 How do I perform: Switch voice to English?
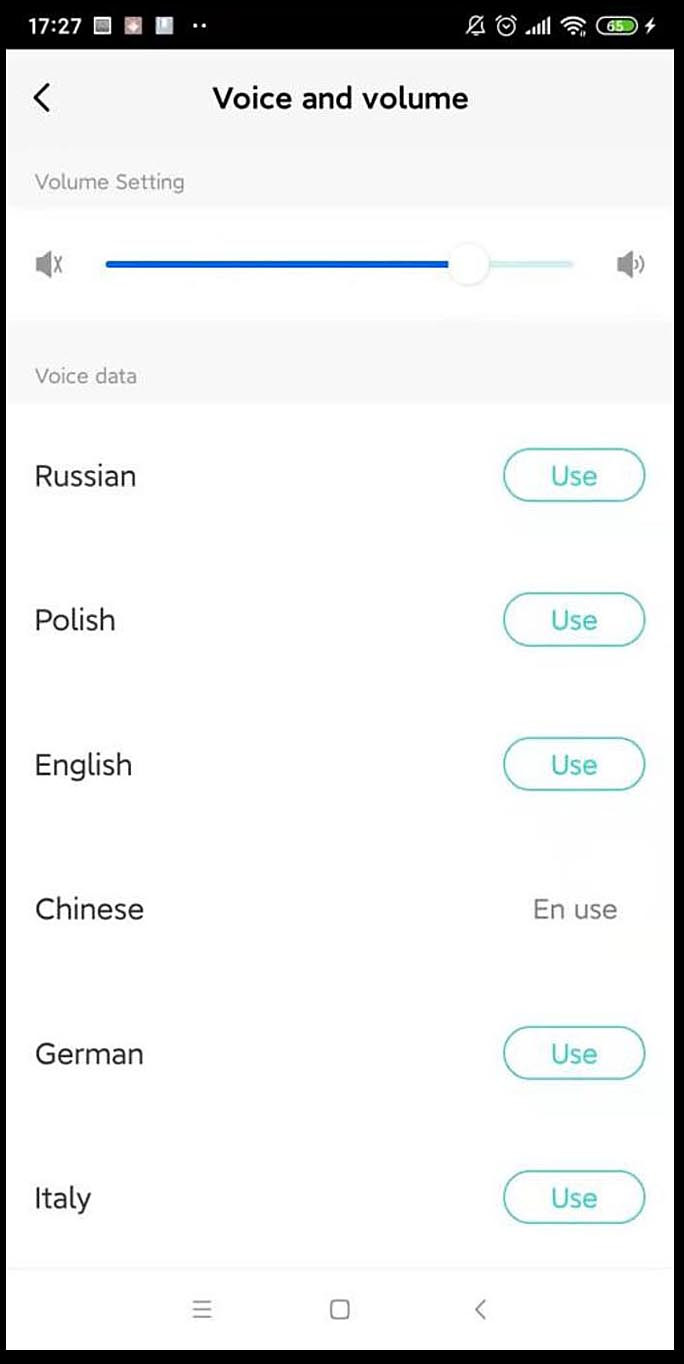[574, 765]
